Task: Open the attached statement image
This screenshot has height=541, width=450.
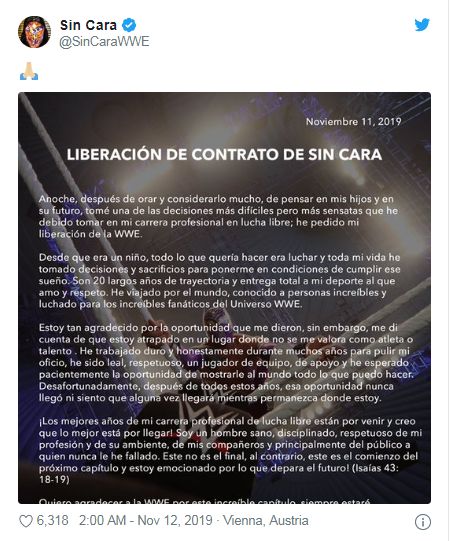Action: (x=224, y=298)
